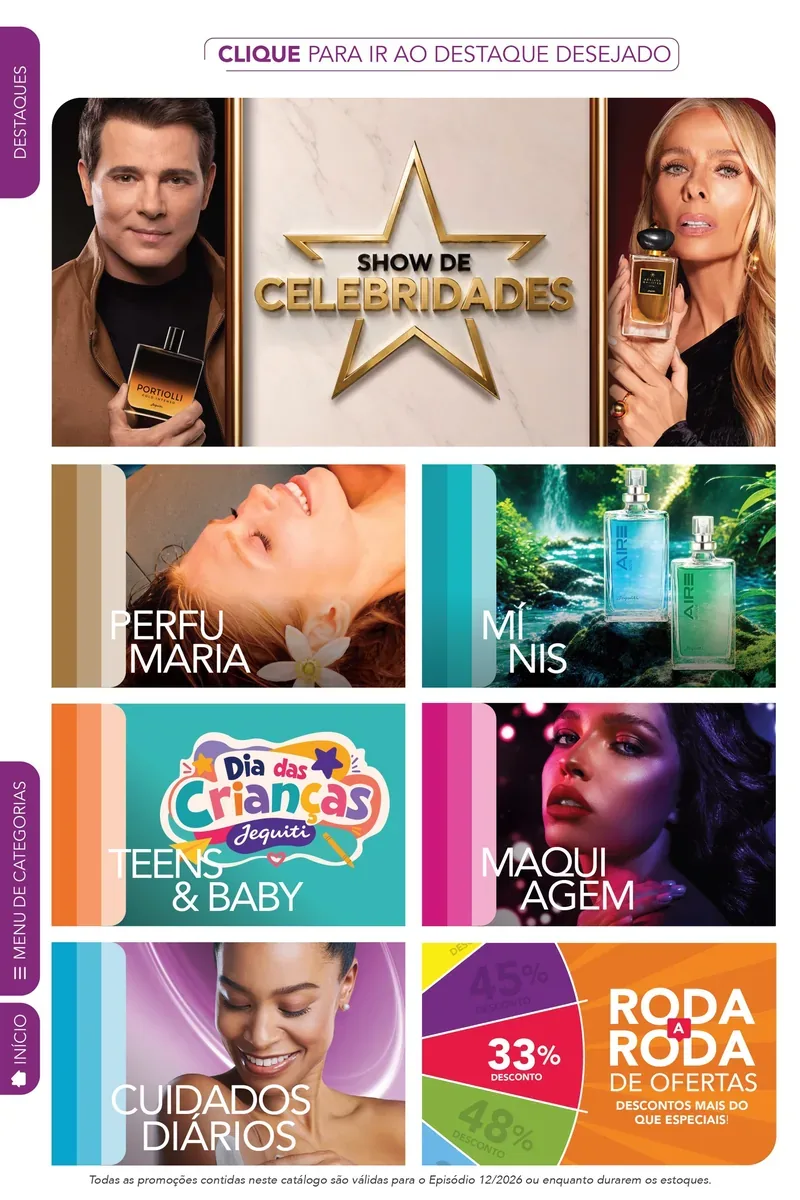Open the Mínis highlight tile

[598, 575]
